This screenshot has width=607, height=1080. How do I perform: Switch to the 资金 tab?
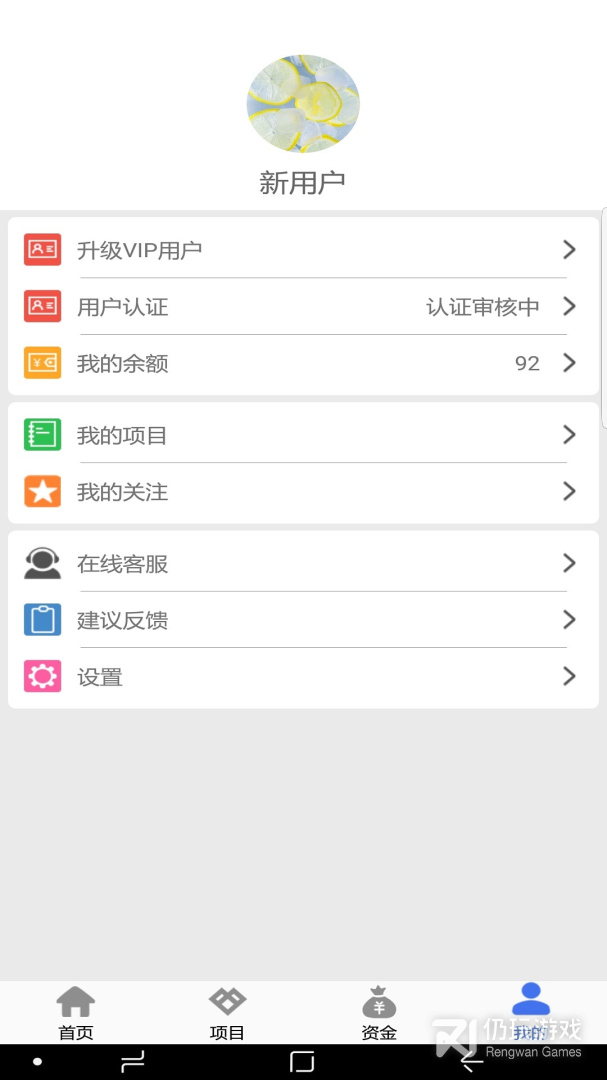(x=379, y=1012)
